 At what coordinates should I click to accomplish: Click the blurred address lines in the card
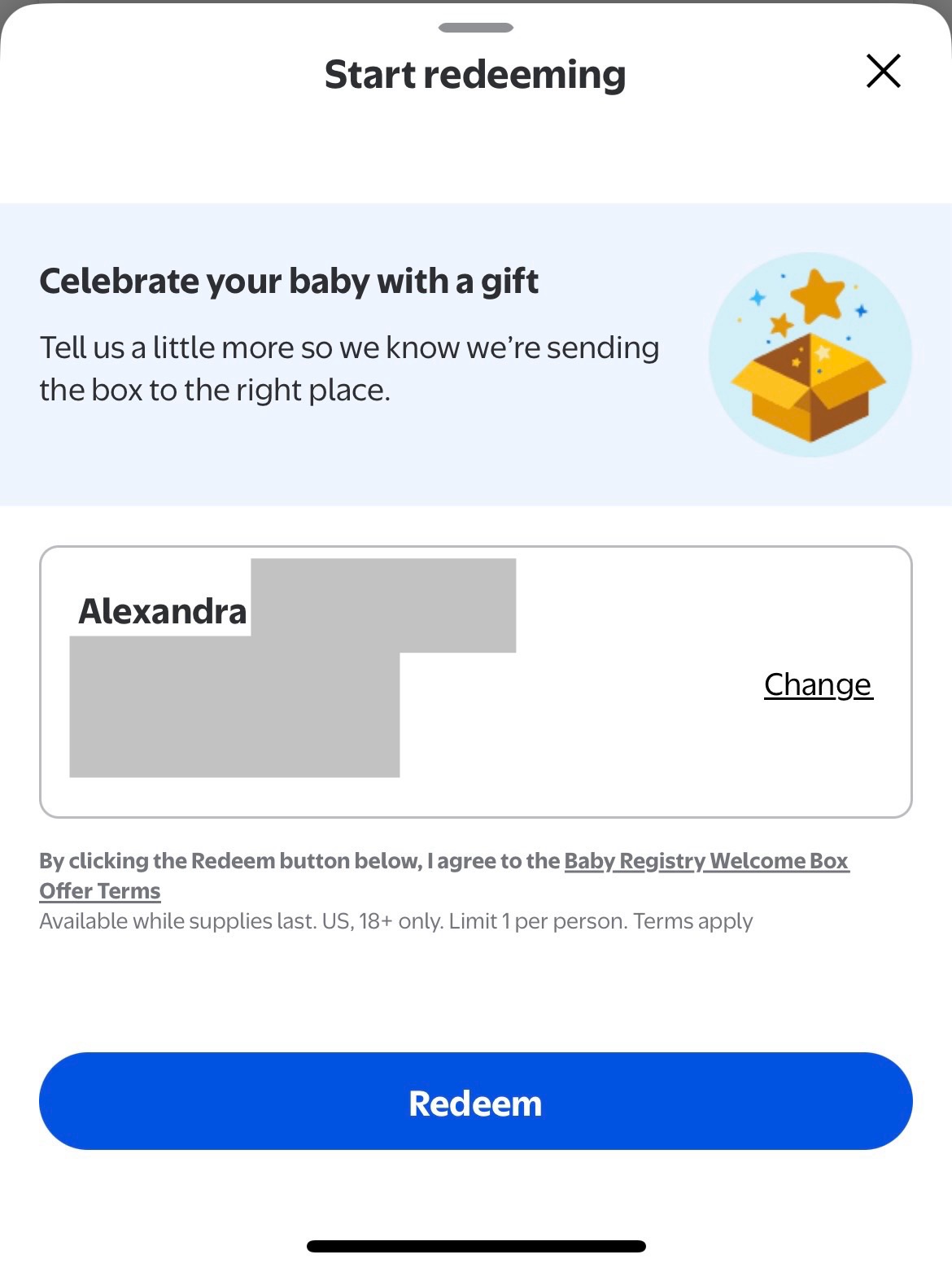tap(236, 708)
